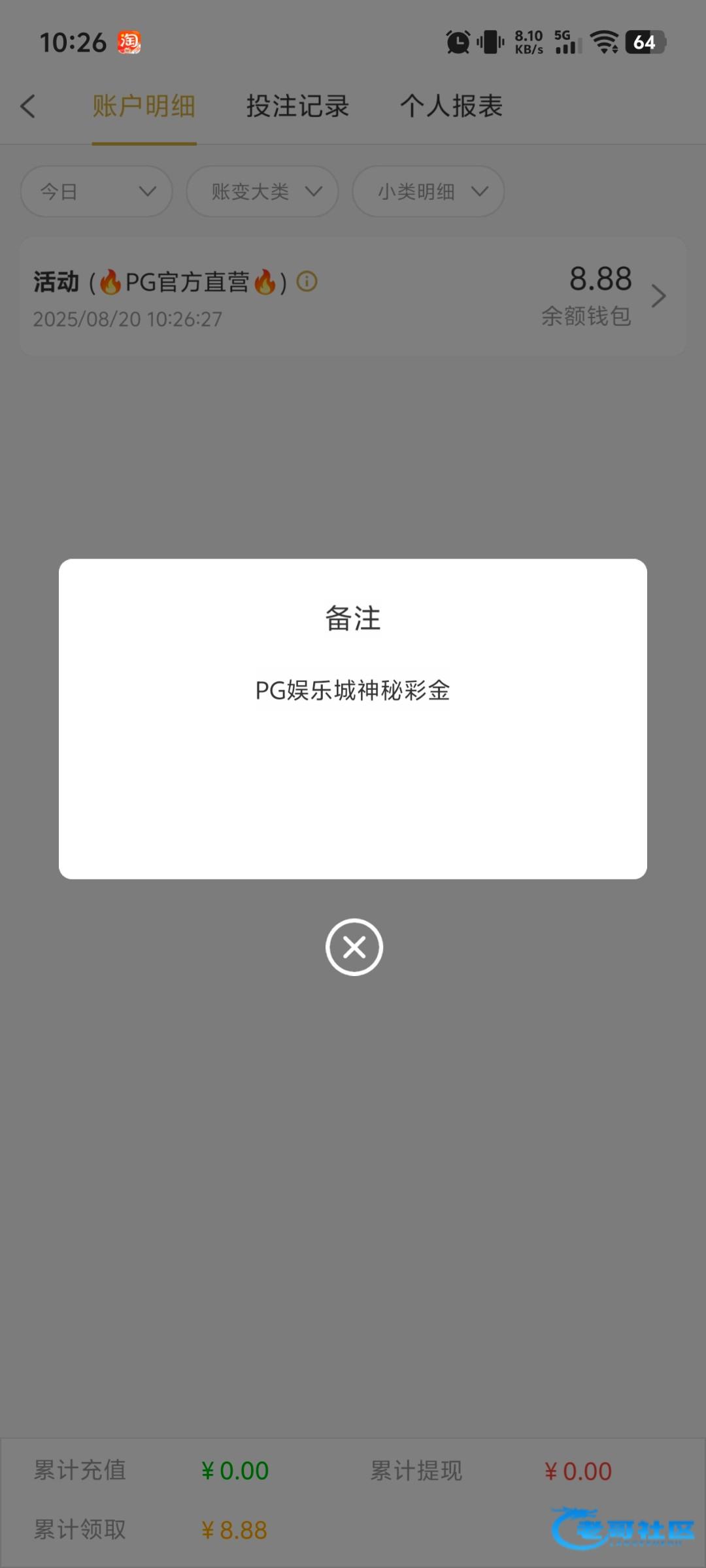
Task: Expand the 今日 date dropdown
Action: 97,191
